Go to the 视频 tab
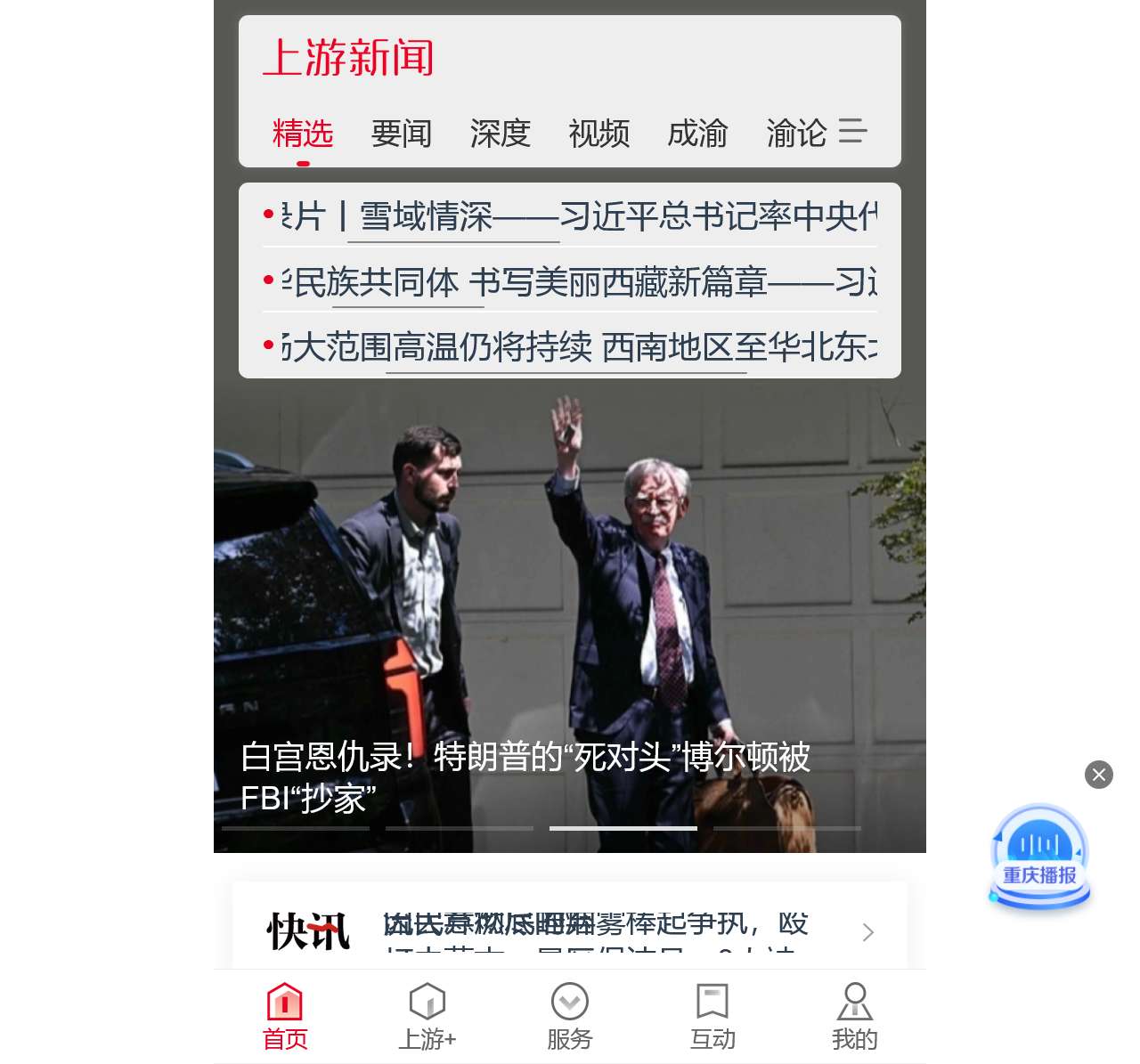 pos(599,134)
